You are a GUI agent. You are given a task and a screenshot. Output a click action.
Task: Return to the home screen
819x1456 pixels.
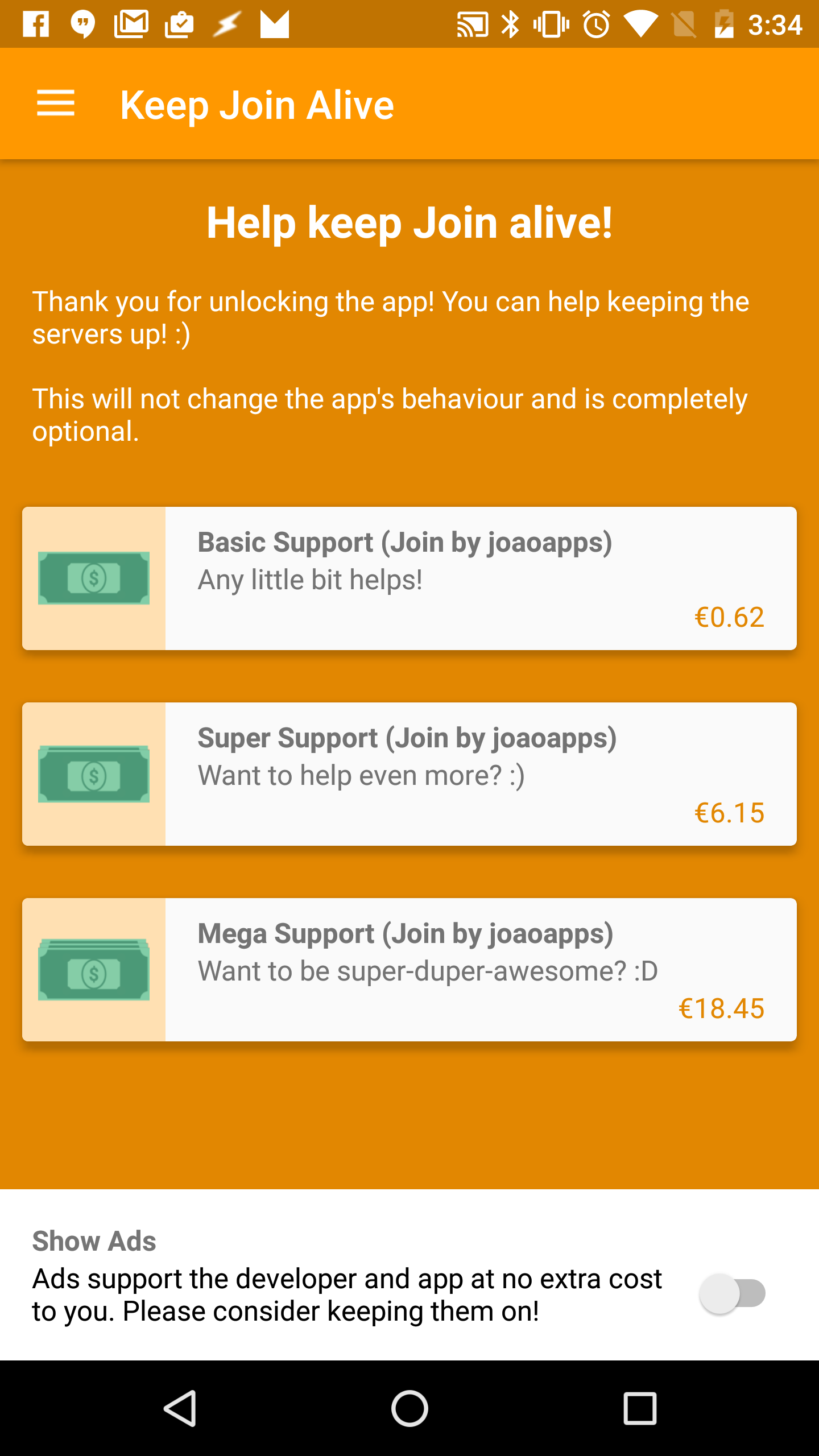[409, 1409]
